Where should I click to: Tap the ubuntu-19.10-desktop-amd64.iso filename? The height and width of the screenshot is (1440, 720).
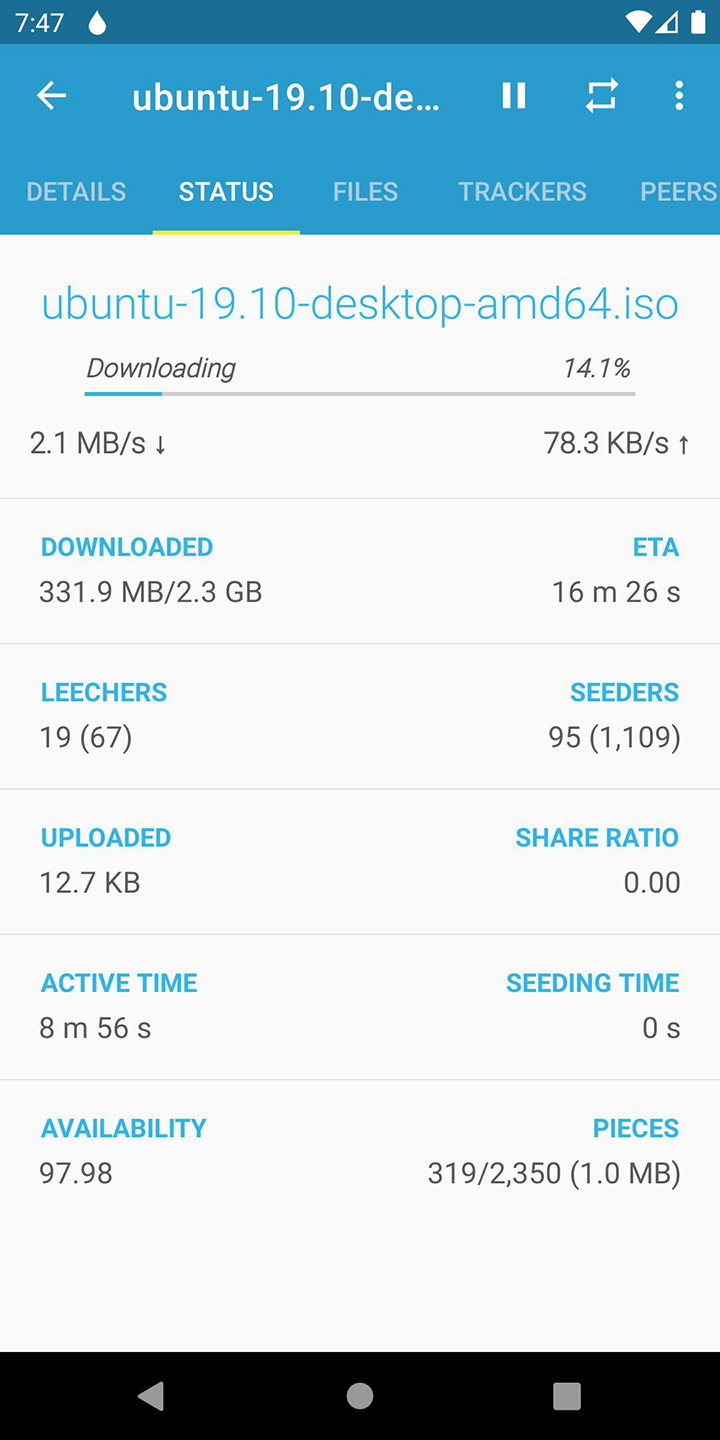click(x=360, y=304)
